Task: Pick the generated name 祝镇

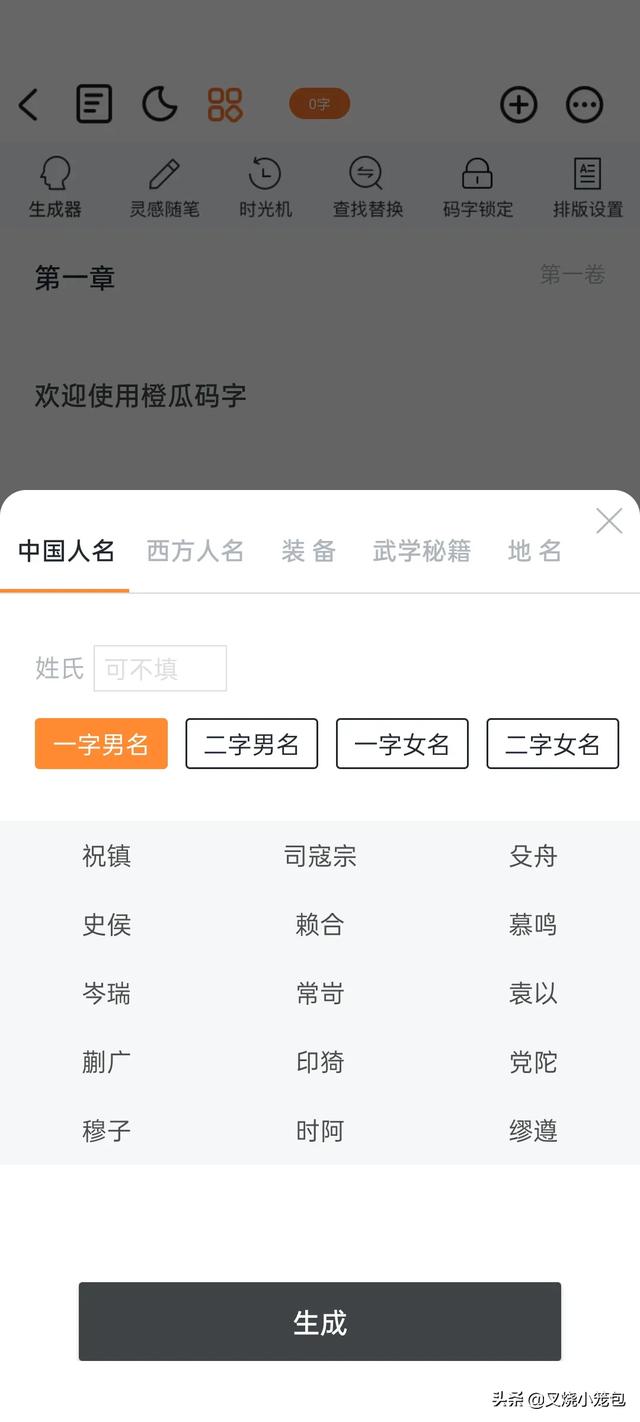Action: (x=107, y=856)
